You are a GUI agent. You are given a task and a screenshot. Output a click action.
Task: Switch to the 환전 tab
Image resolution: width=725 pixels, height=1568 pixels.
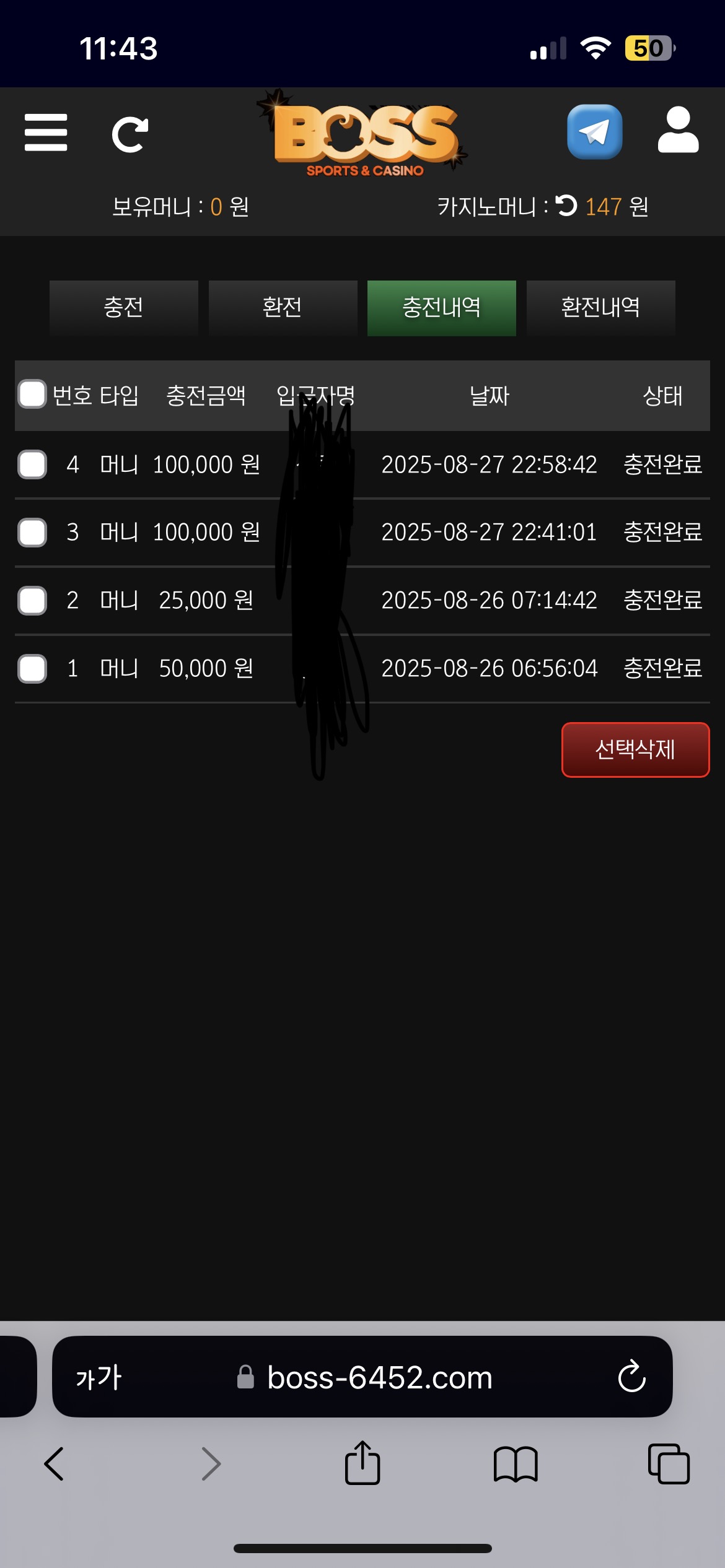click(x=283, y=308)
